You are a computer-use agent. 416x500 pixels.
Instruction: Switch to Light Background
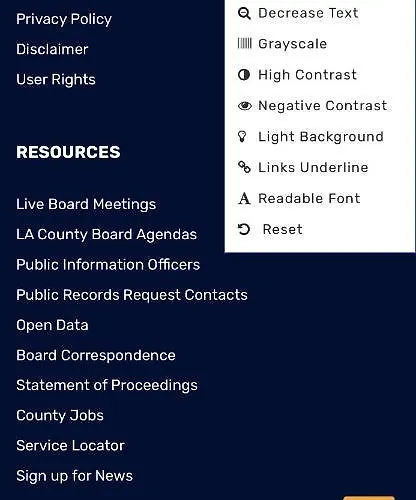point(311,137)
